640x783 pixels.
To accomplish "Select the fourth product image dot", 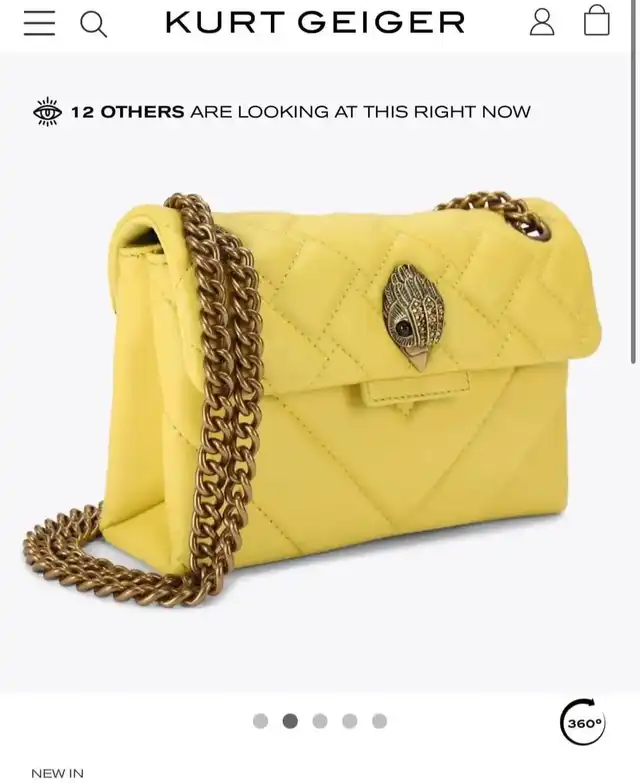I will coord(349,721).
